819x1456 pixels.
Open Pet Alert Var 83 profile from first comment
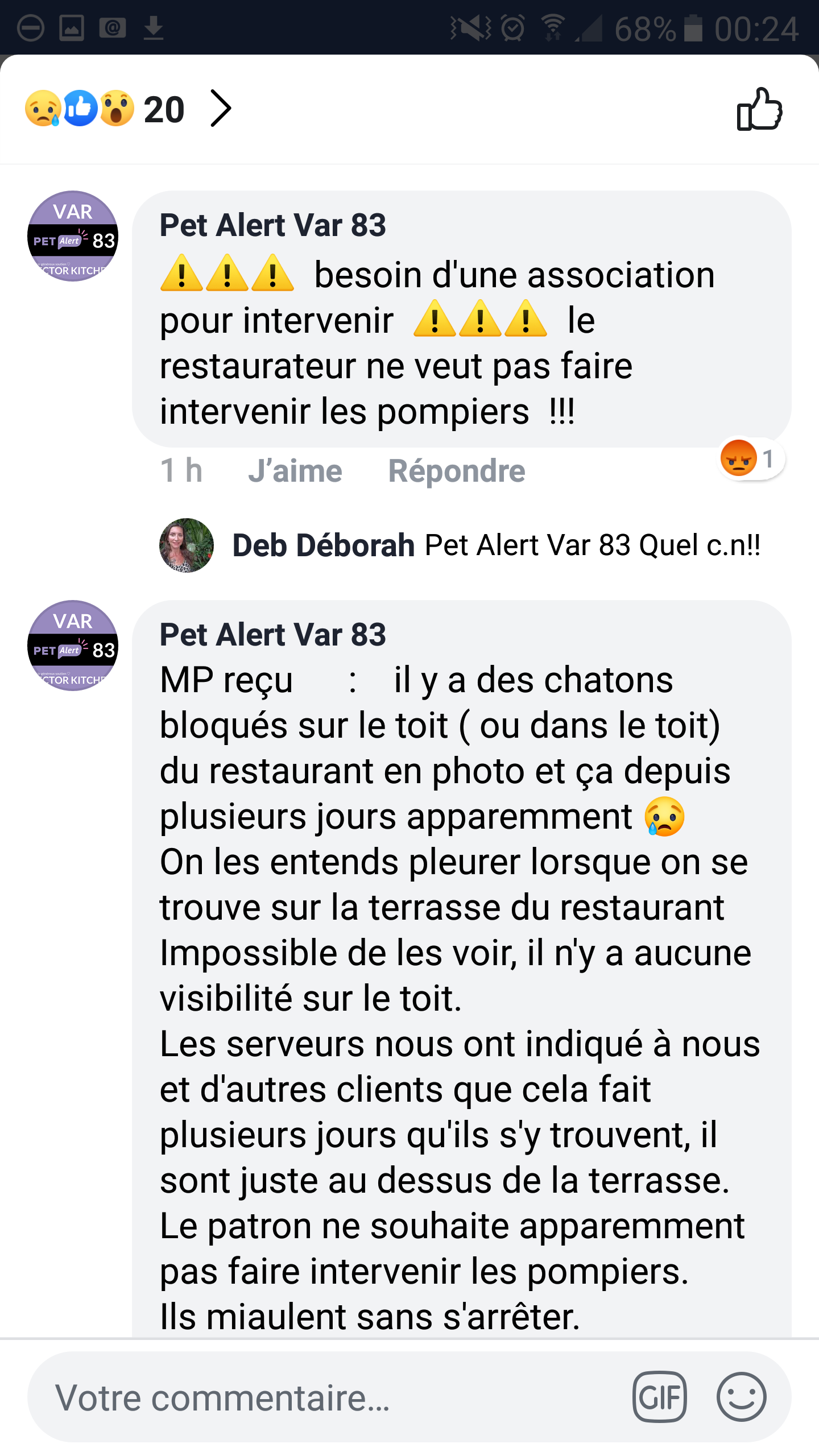73,236
